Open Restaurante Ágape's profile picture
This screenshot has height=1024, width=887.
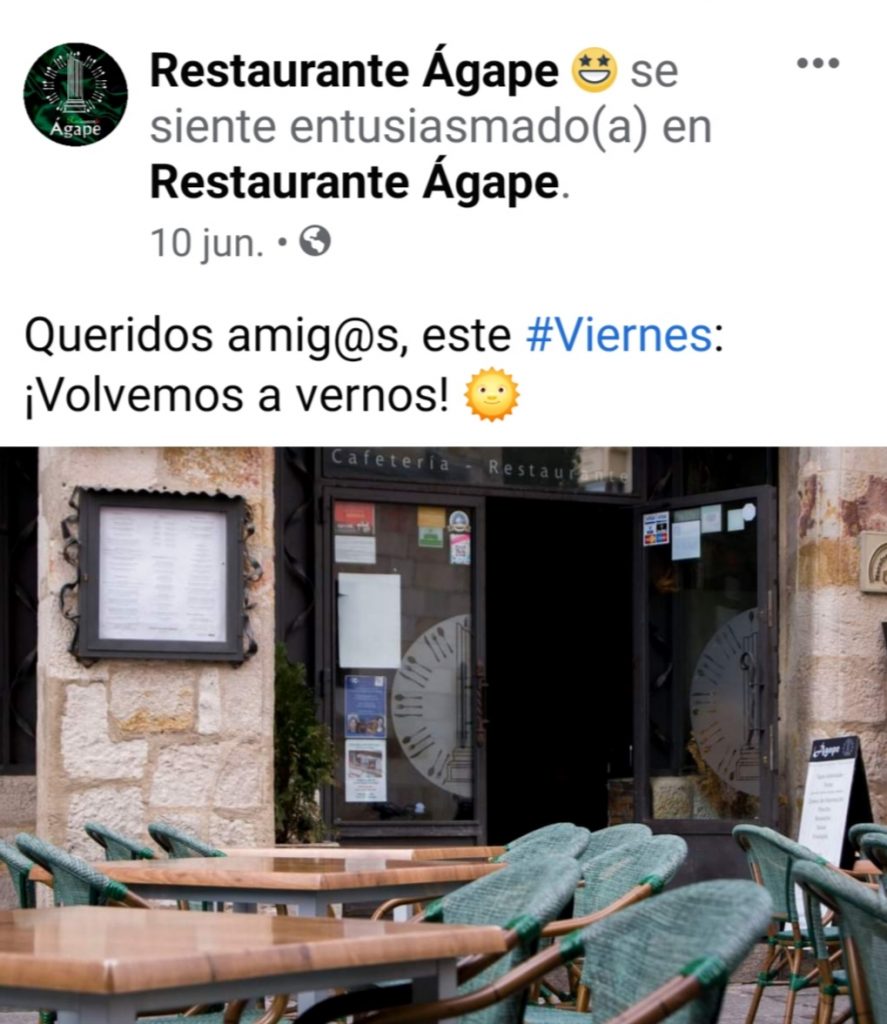(x=75, y=95)
